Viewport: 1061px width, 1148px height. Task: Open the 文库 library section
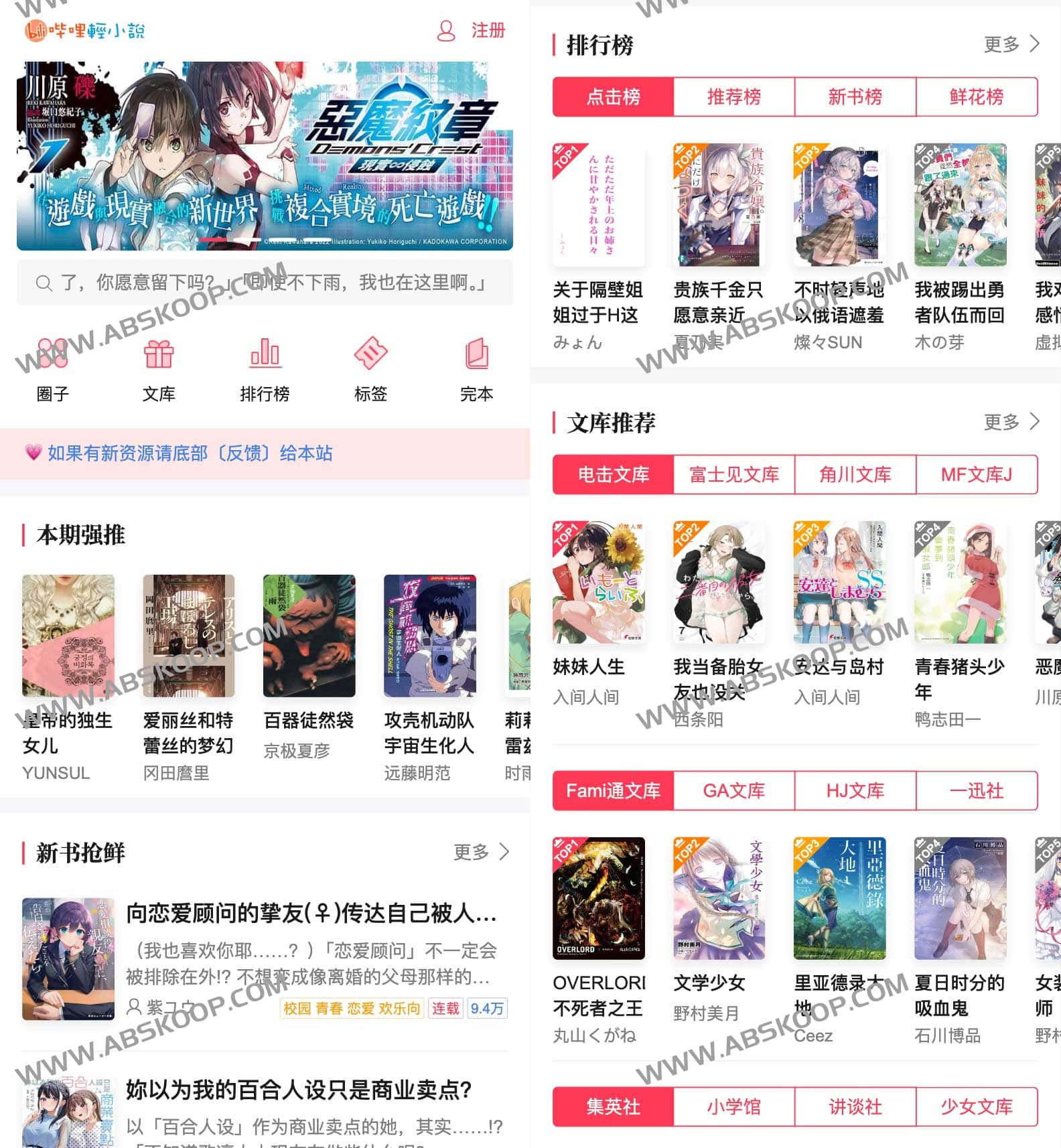pos(159,370)
